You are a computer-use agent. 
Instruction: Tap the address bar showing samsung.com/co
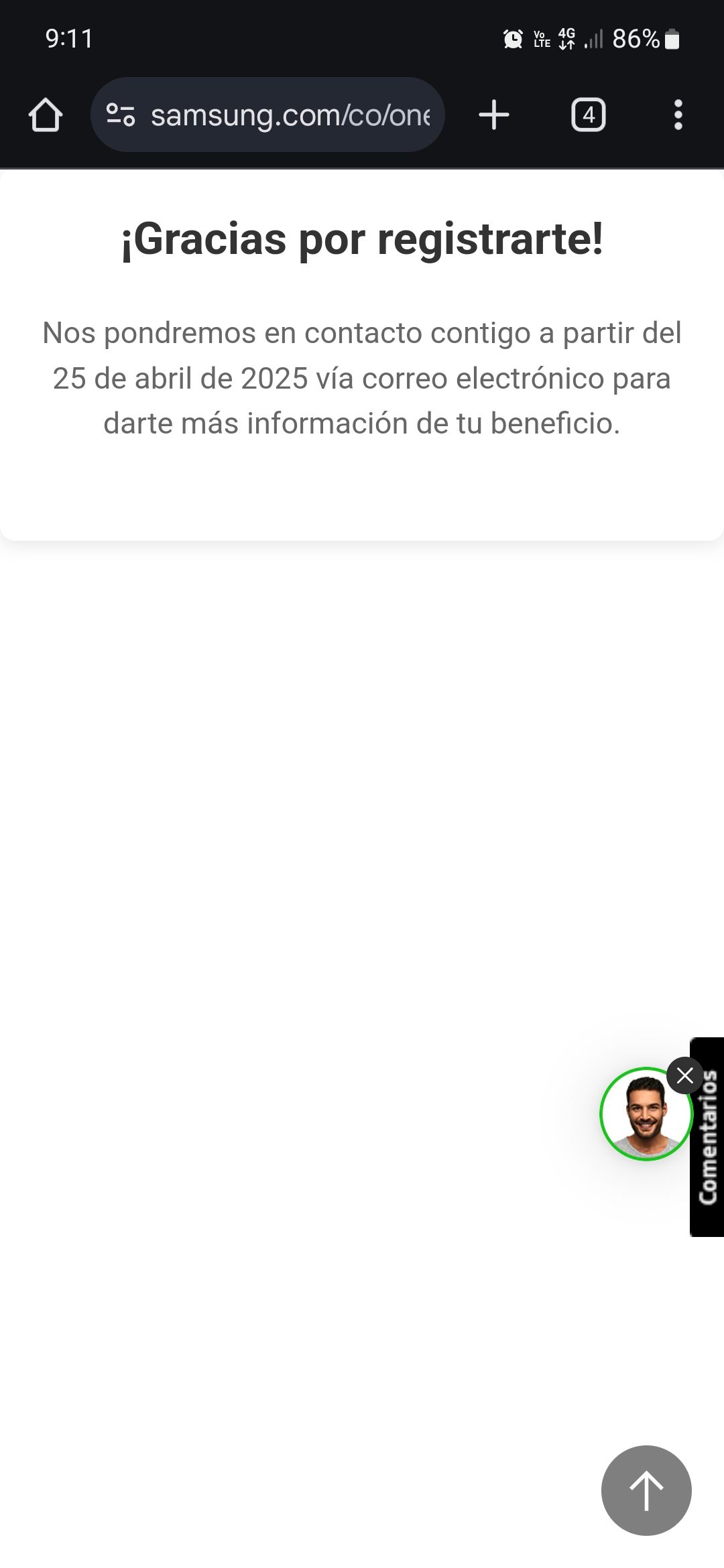[288, 114]
